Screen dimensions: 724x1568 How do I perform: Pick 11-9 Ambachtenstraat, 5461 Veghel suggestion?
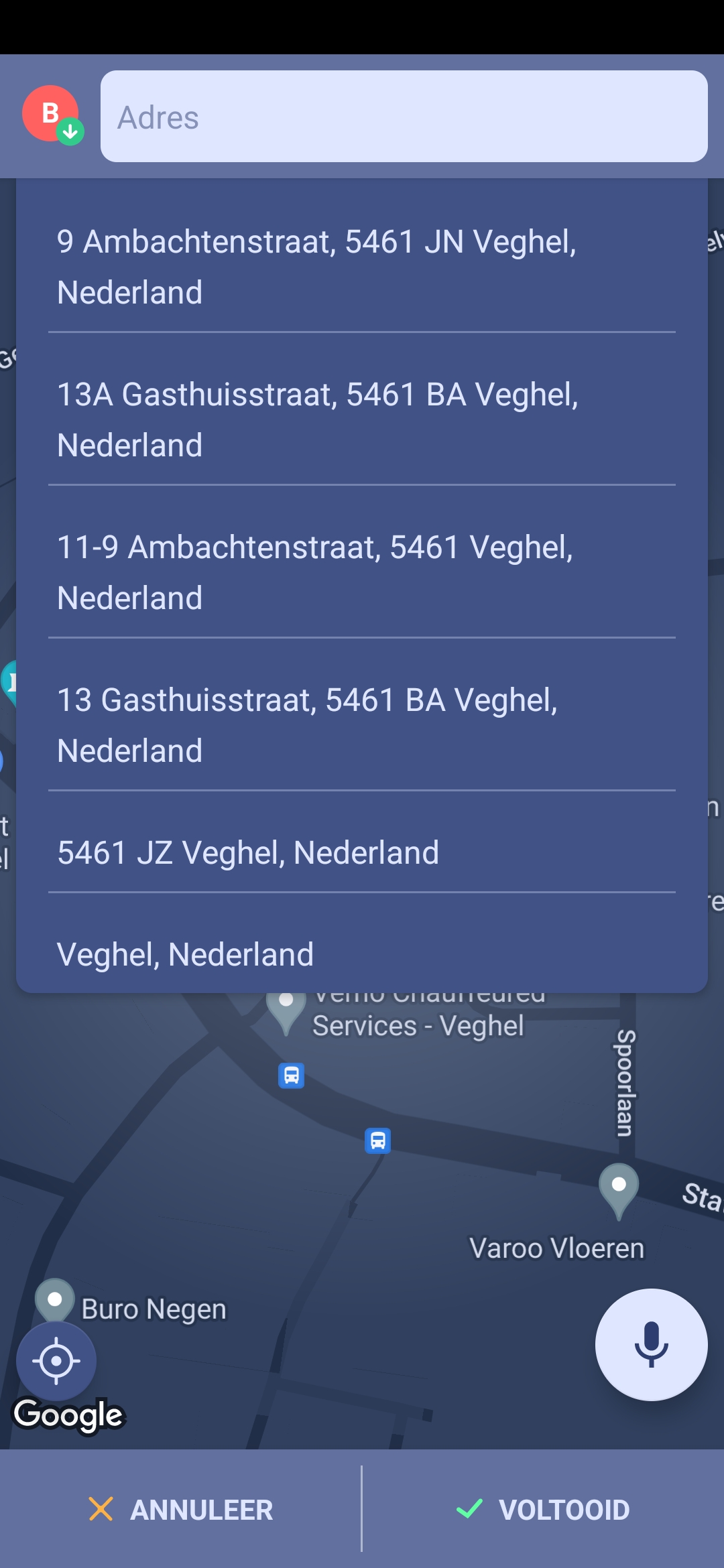click(x=362, y=572)
